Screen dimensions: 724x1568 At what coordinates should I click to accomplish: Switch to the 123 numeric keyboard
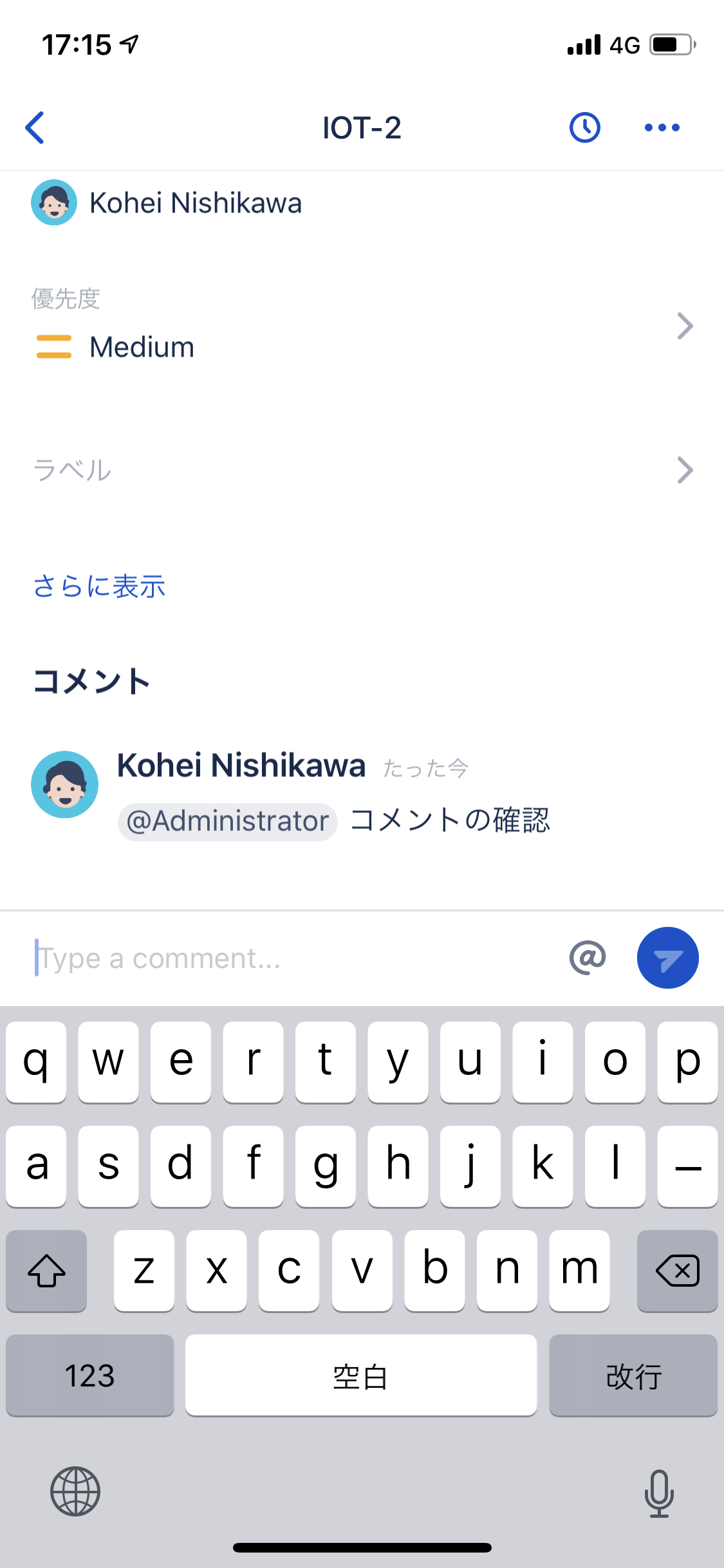(90, 1376)
